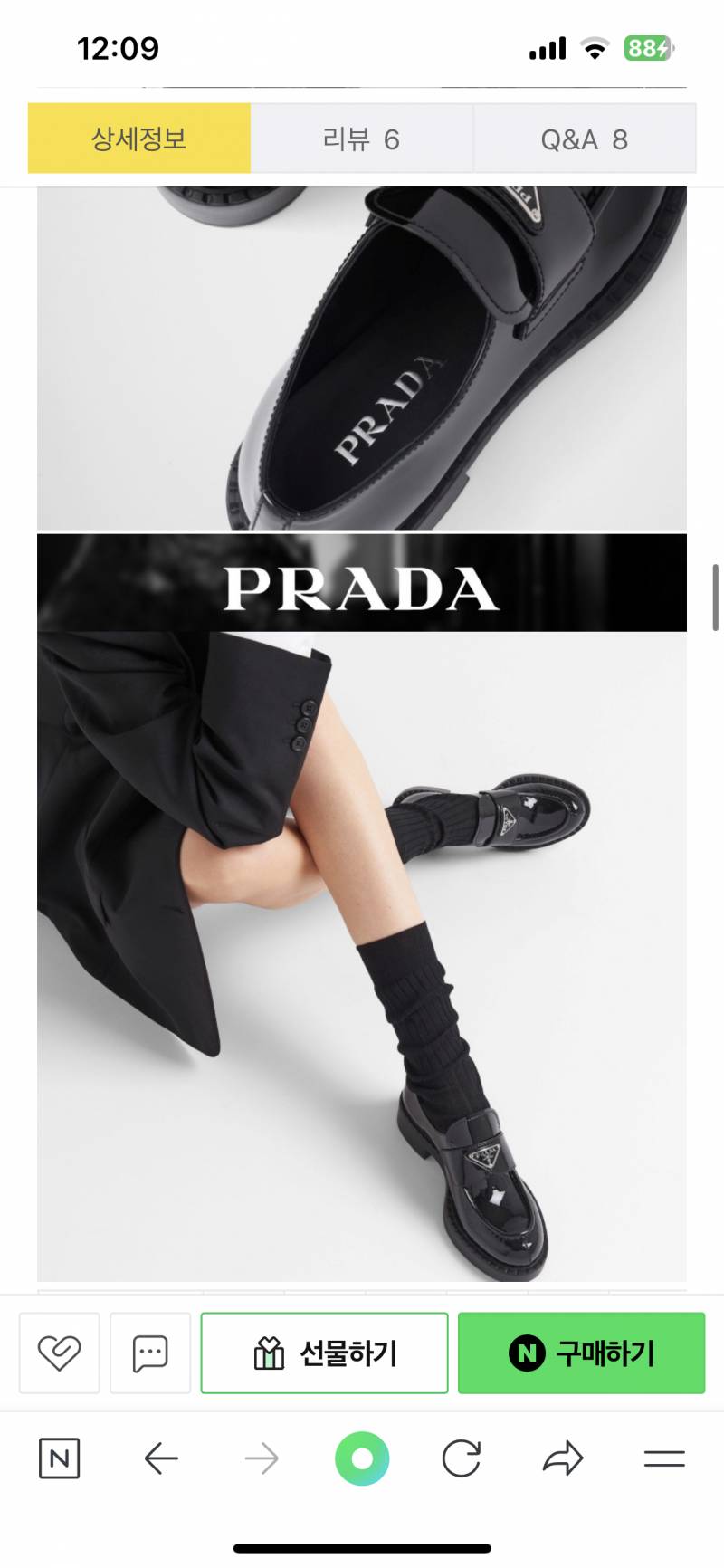Tap the 선물하기 gift button
The width and height of the screenshot is (724, 1568).
coord(324,1353)
